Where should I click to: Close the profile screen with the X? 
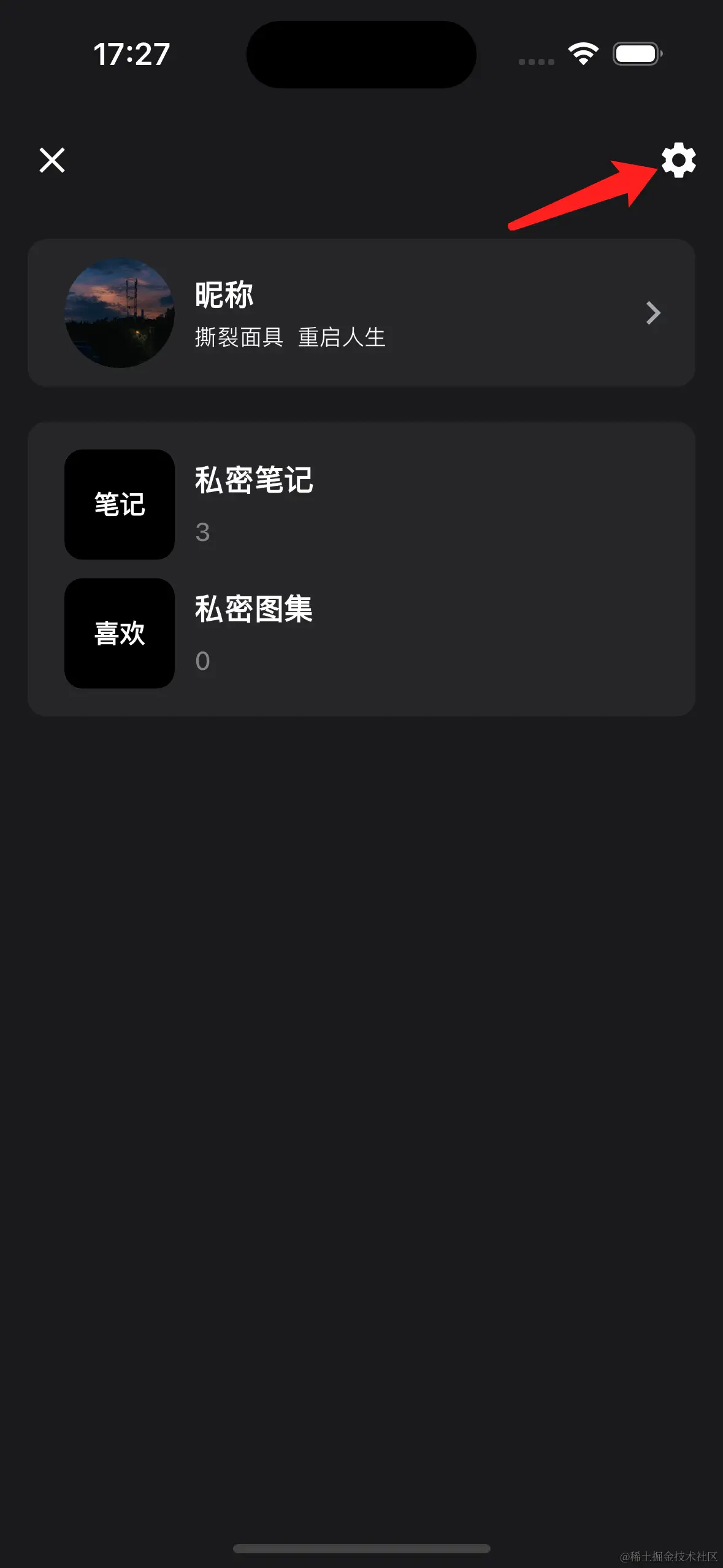point(52,160)
